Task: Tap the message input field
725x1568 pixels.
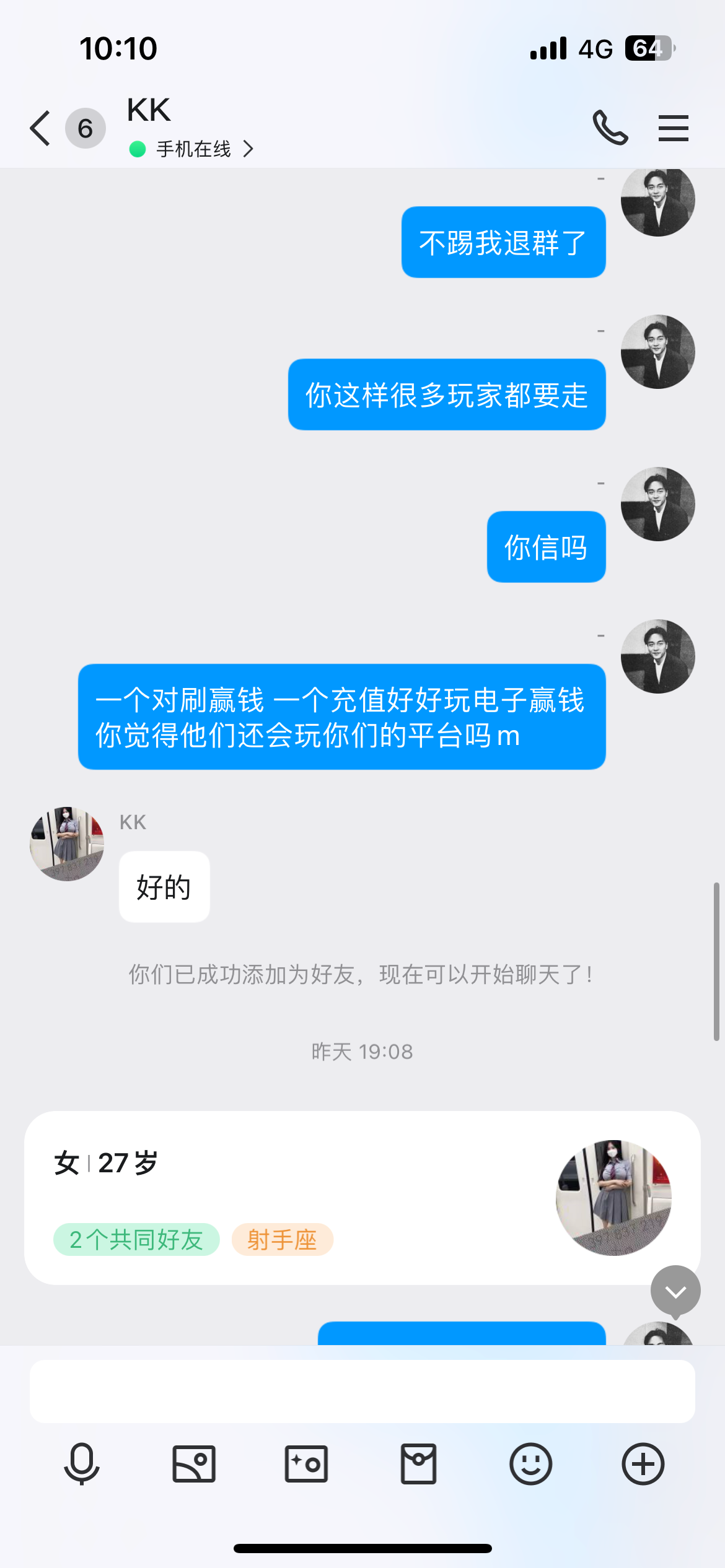Action: tap(362, 1392)
